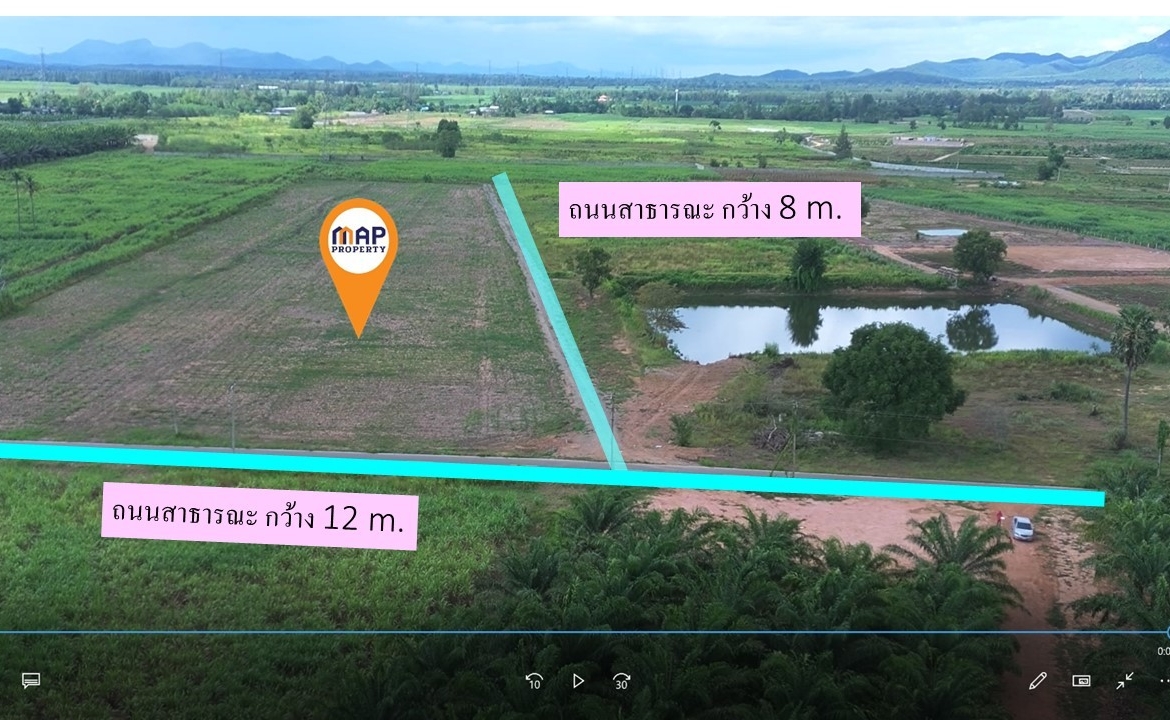Open the subtitles and captions menu

(x=31, y=681)
